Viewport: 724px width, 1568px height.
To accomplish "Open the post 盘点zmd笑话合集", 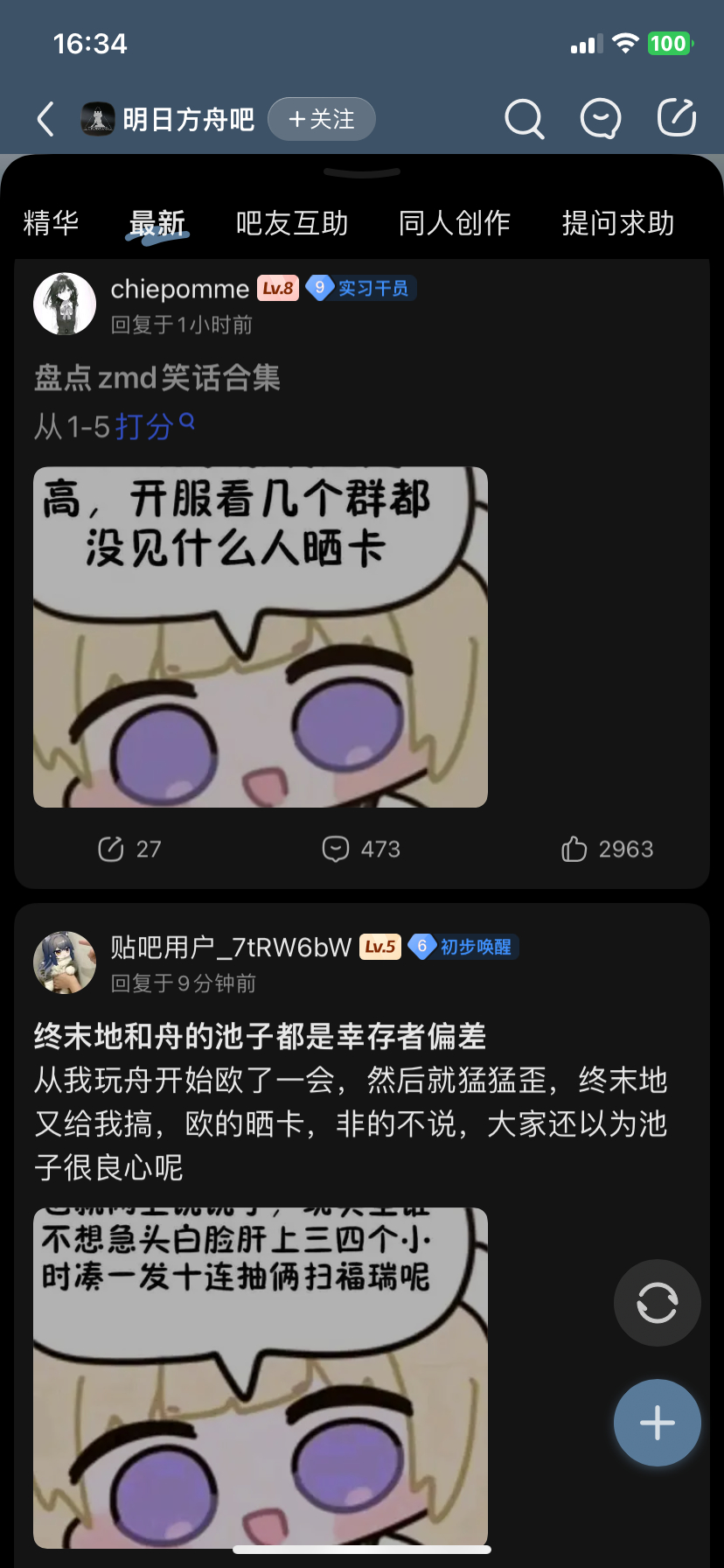I will [x=157, y=378].
